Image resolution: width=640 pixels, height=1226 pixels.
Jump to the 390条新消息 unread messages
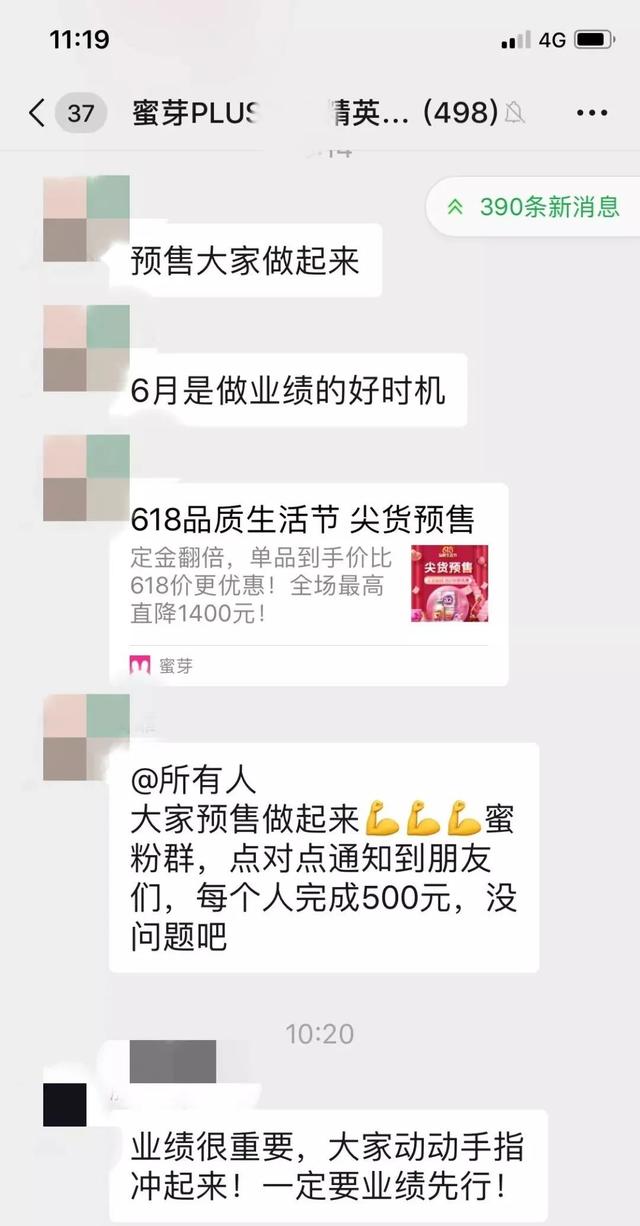tap(534, 207)
